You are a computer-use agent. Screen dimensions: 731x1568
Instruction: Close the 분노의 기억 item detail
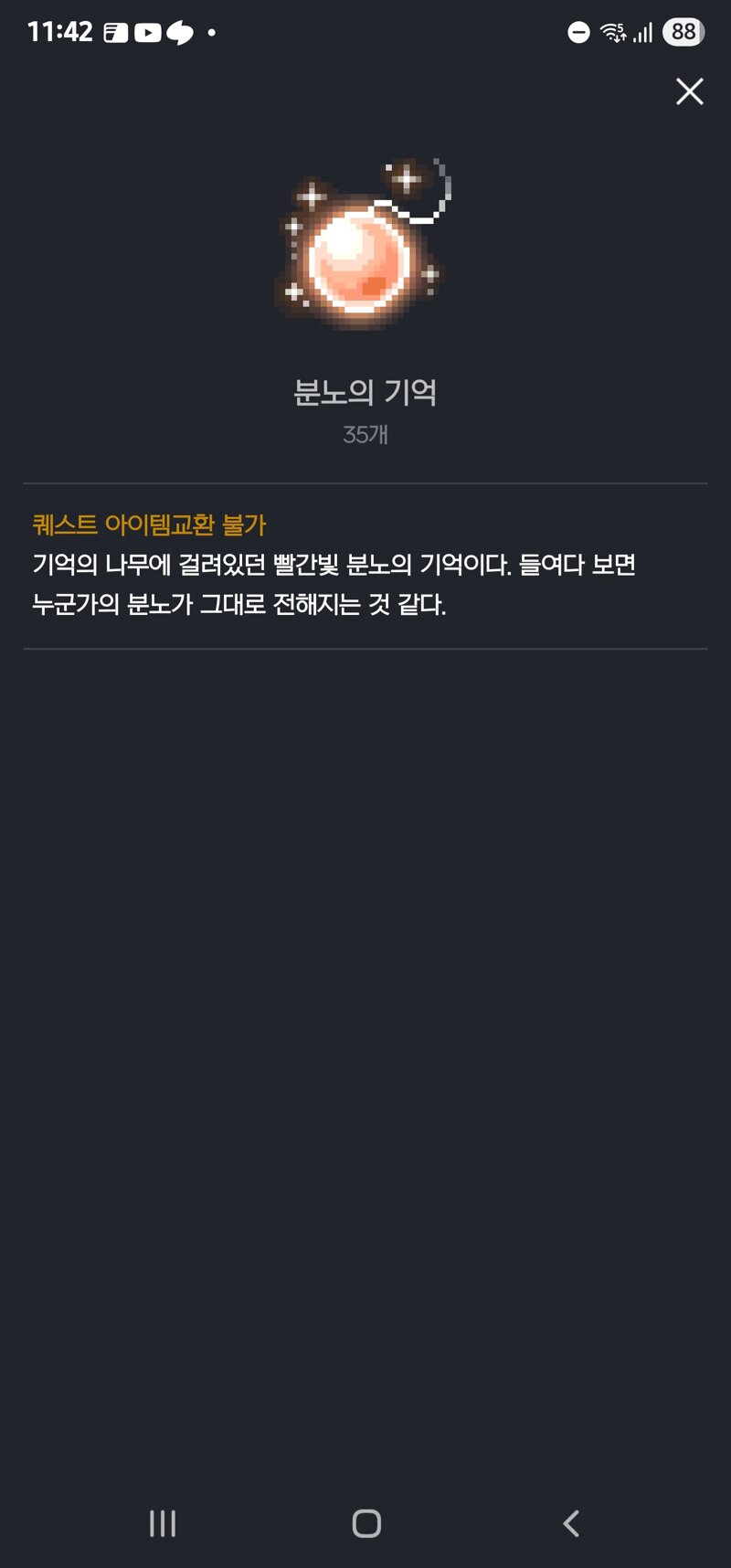(690, 91)
